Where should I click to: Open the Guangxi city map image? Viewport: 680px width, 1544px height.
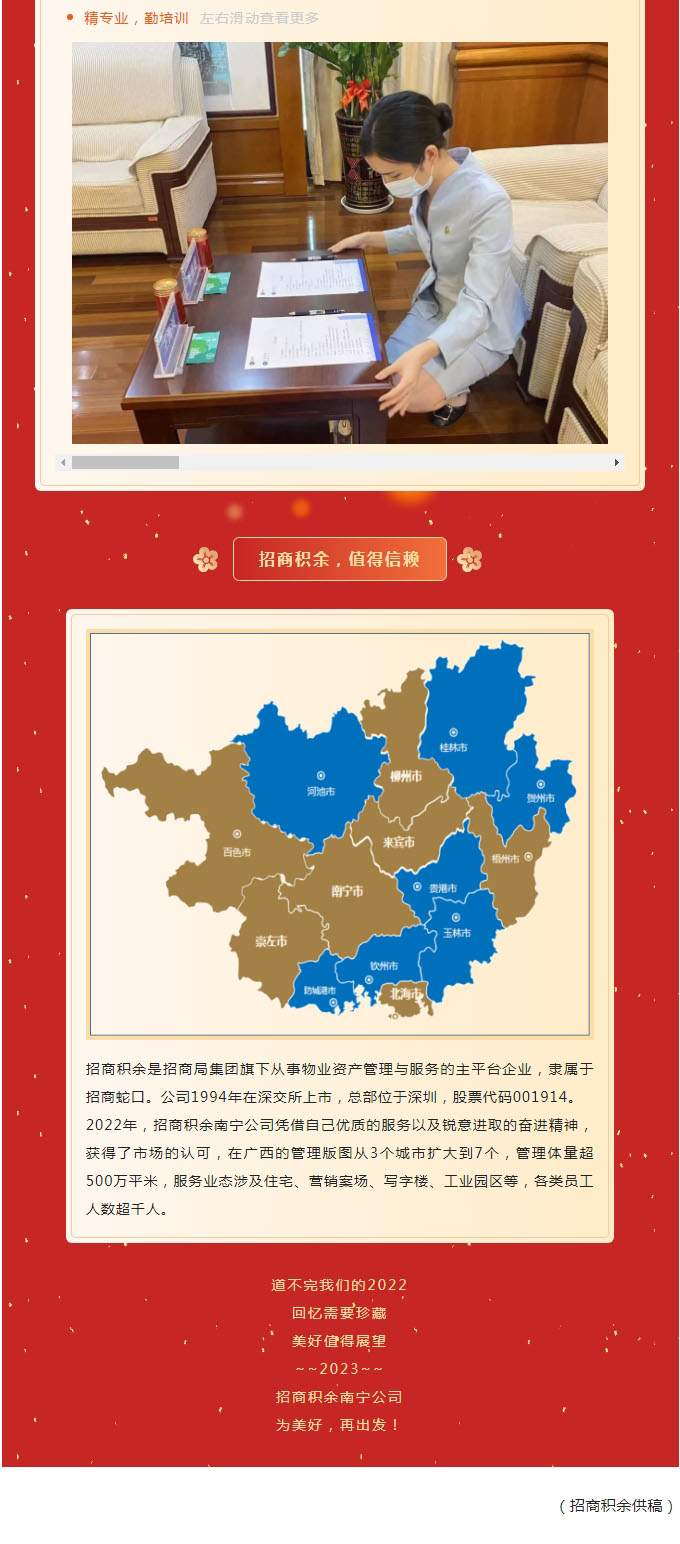tap(340, 834)
